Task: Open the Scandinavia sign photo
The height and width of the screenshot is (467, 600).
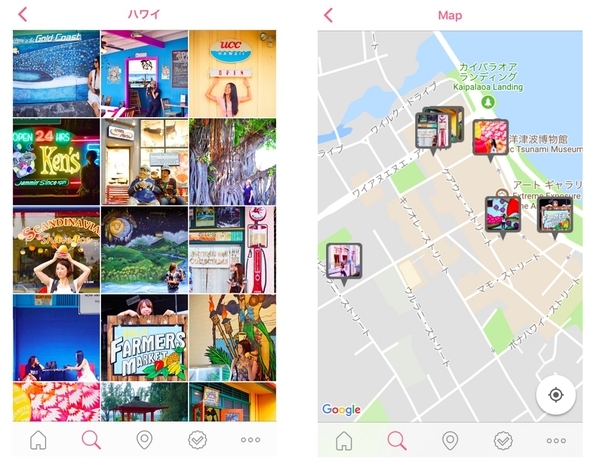Action: [x=56, y=249]
